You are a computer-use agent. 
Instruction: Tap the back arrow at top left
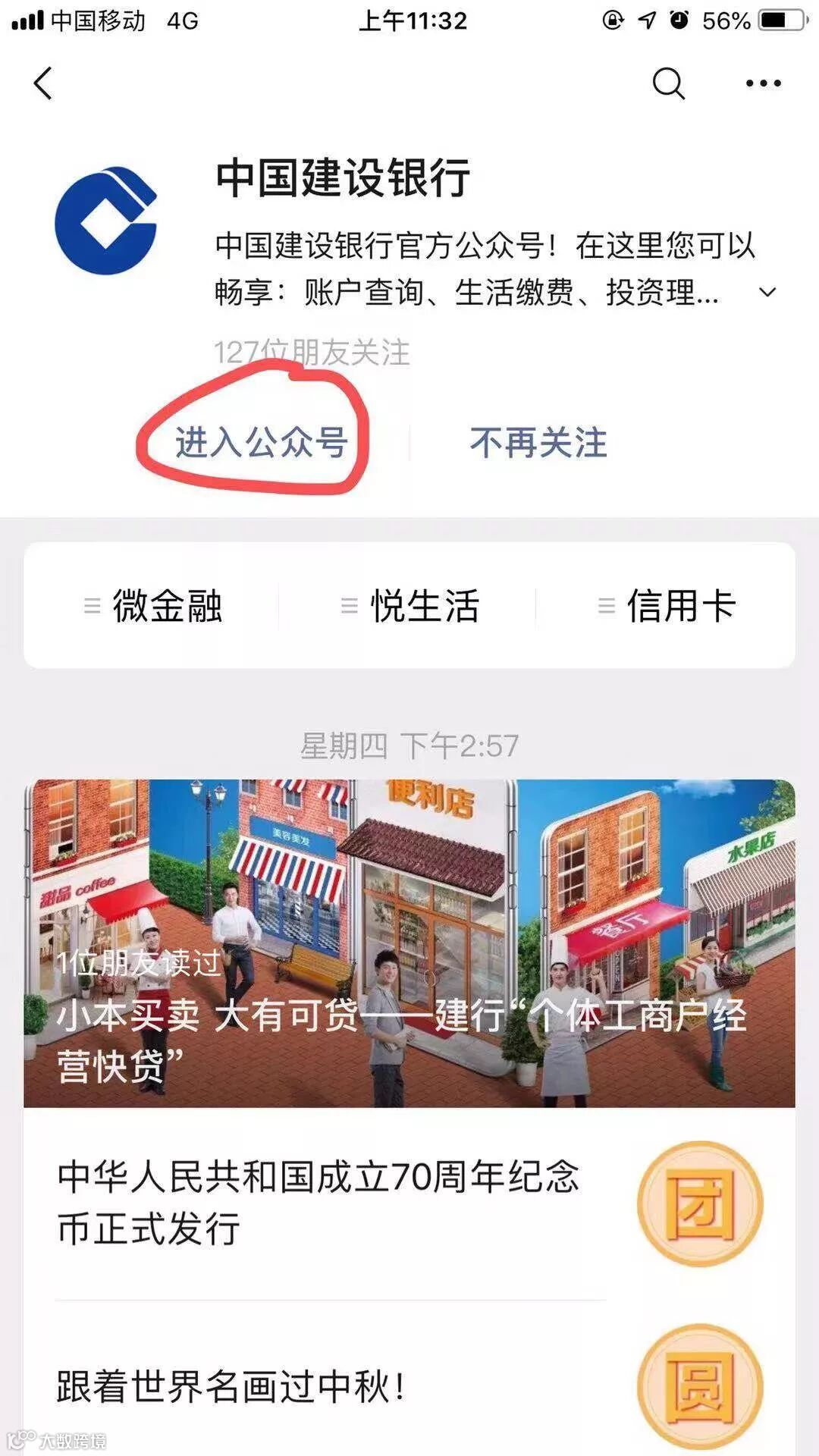click(x=43, y=85)
